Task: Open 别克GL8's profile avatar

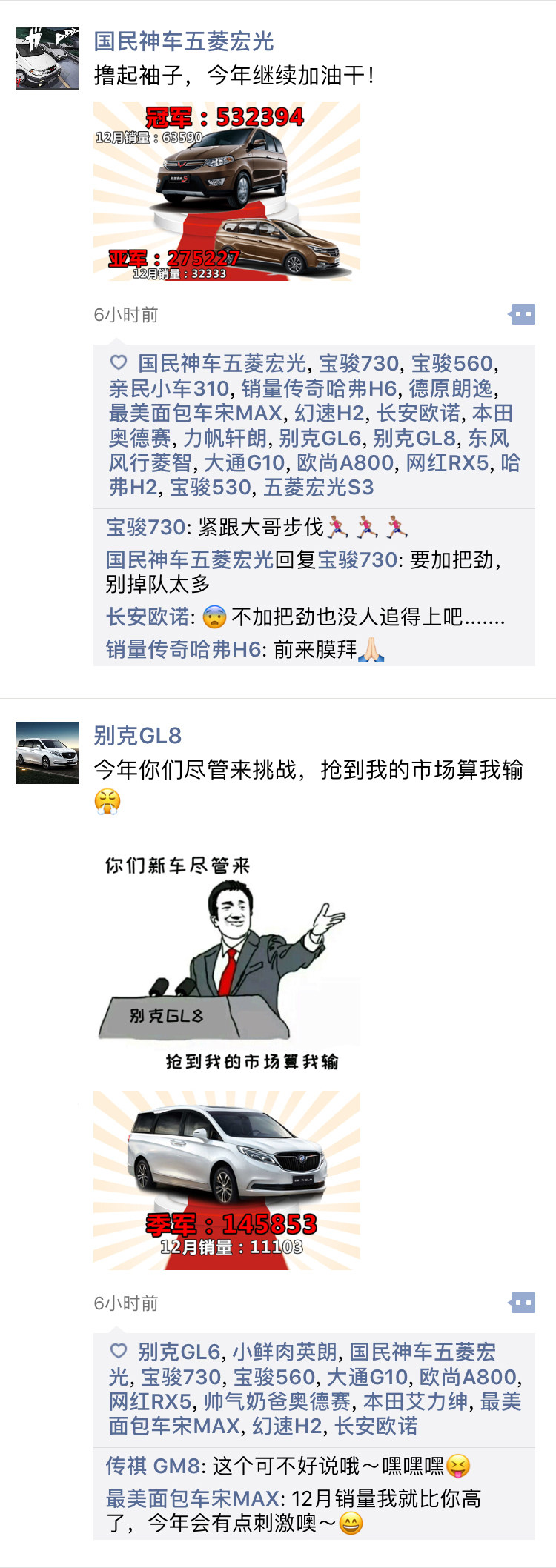Action: (47, 753)
